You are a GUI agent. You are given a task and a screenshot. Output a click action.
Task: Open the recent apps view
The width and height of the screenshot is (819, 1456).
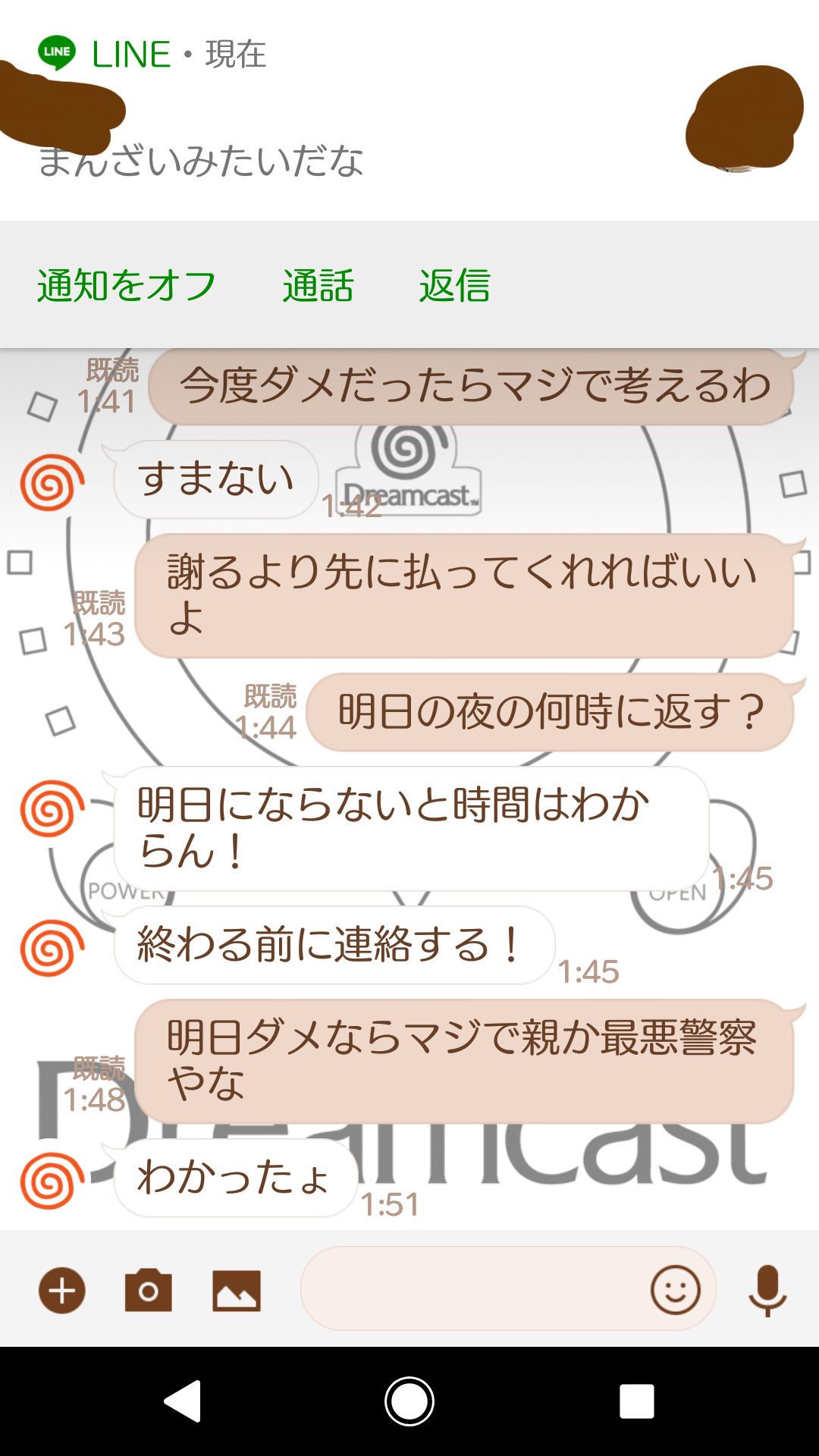coord(636,1401)
